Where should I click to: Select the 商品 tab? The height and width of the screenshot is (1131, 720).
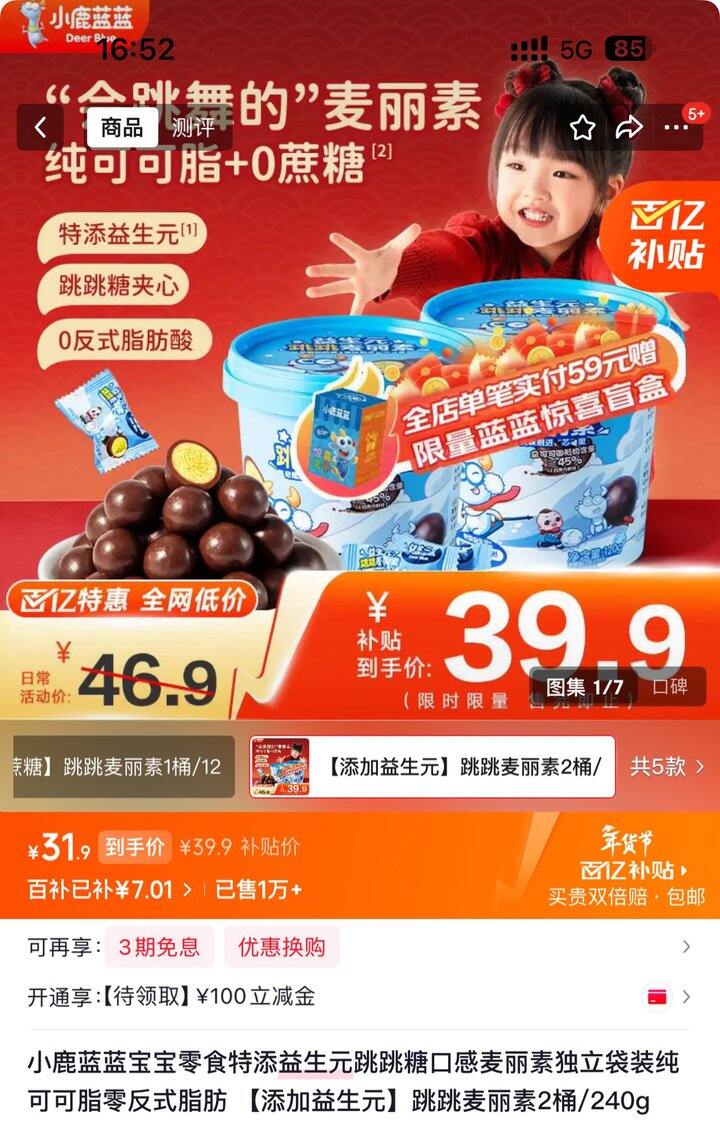click(122, 128)
